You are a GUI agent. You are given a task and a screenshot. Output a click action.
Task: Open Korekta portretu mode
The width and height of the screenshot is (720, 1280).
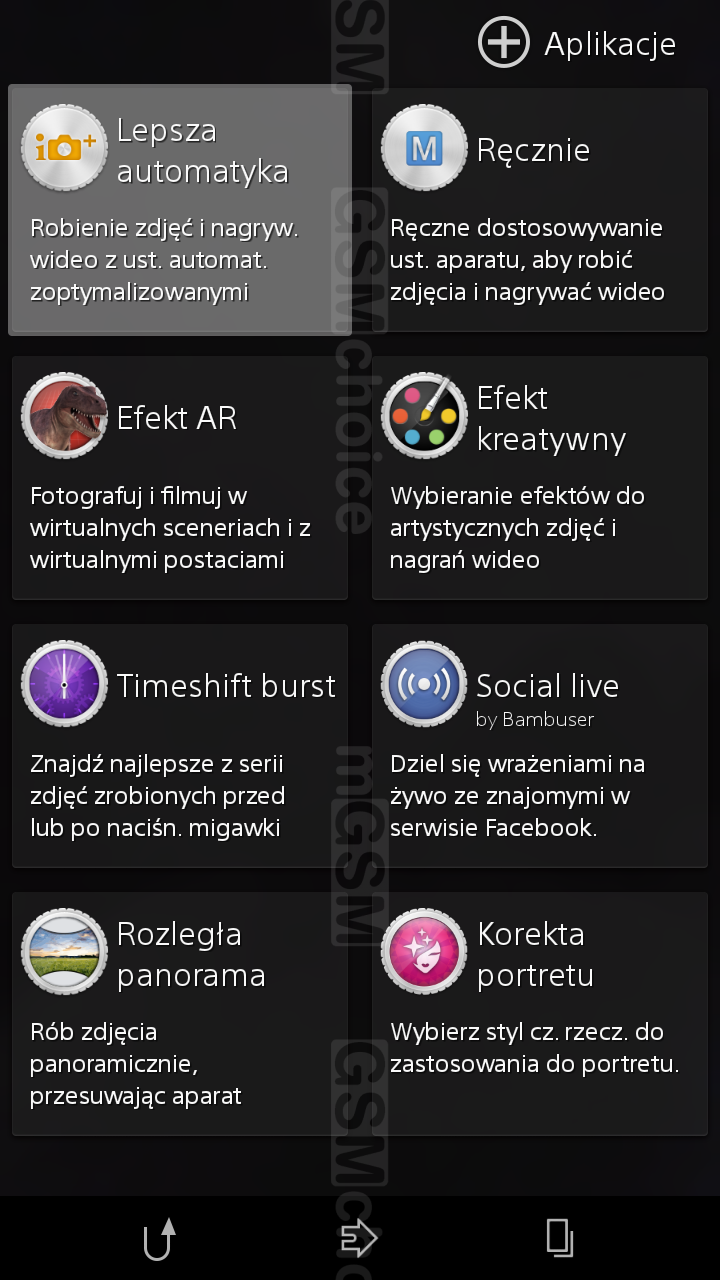(x=540, y=1014)
